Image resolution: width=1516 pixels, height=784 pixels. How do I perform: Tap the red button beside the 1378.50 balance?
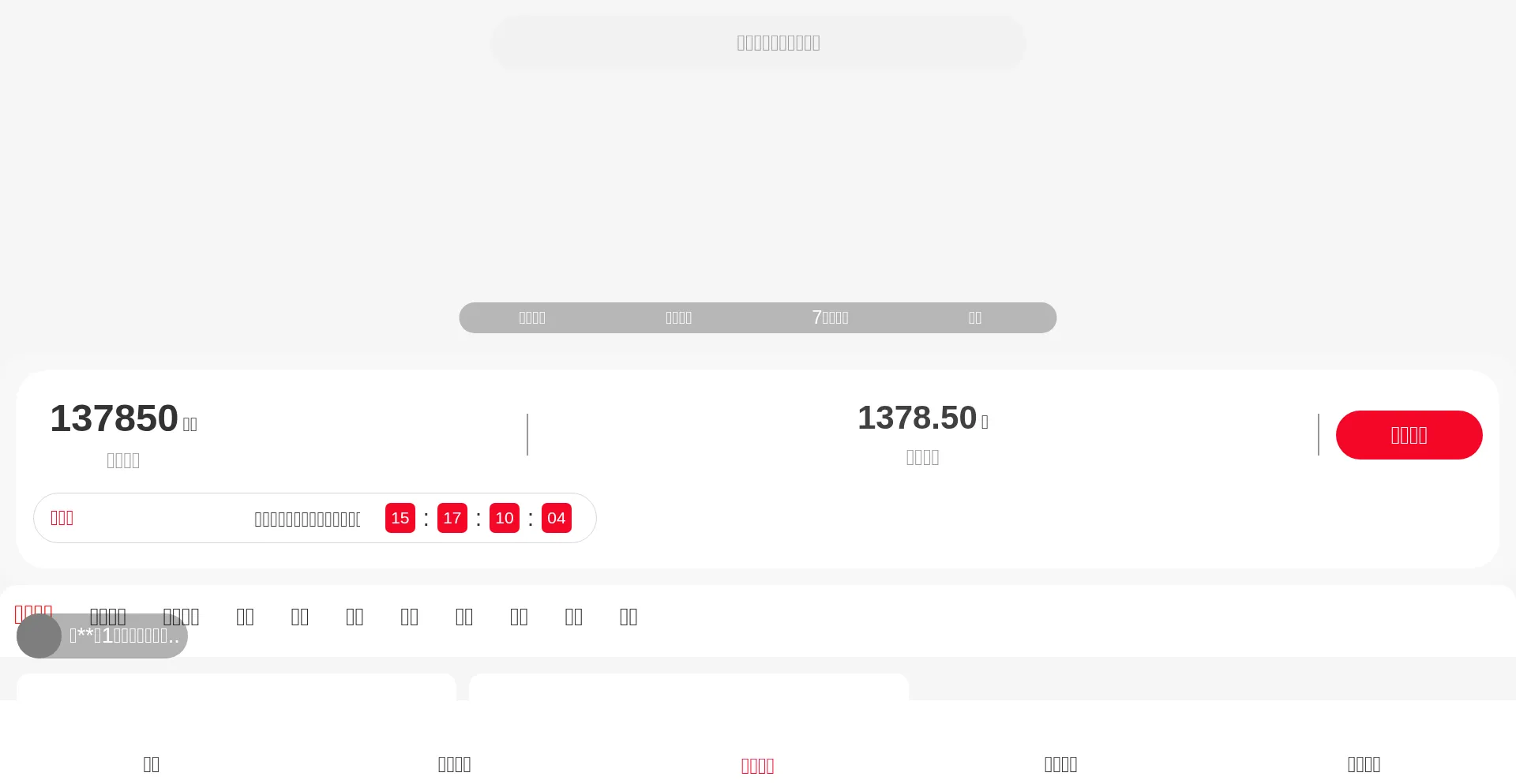[x=1409, y=435]
